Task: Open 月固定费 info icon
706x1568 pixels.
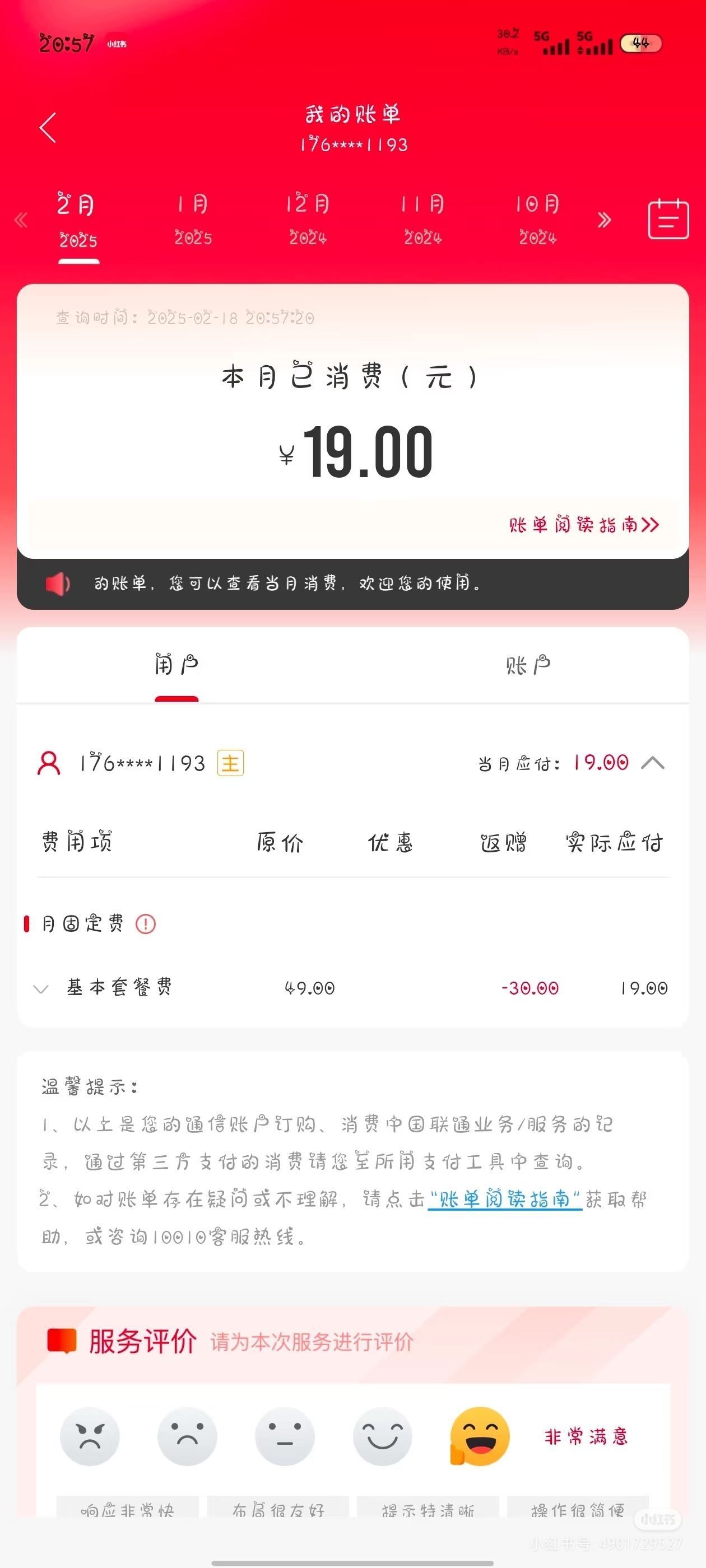Action: click(146, 924)
